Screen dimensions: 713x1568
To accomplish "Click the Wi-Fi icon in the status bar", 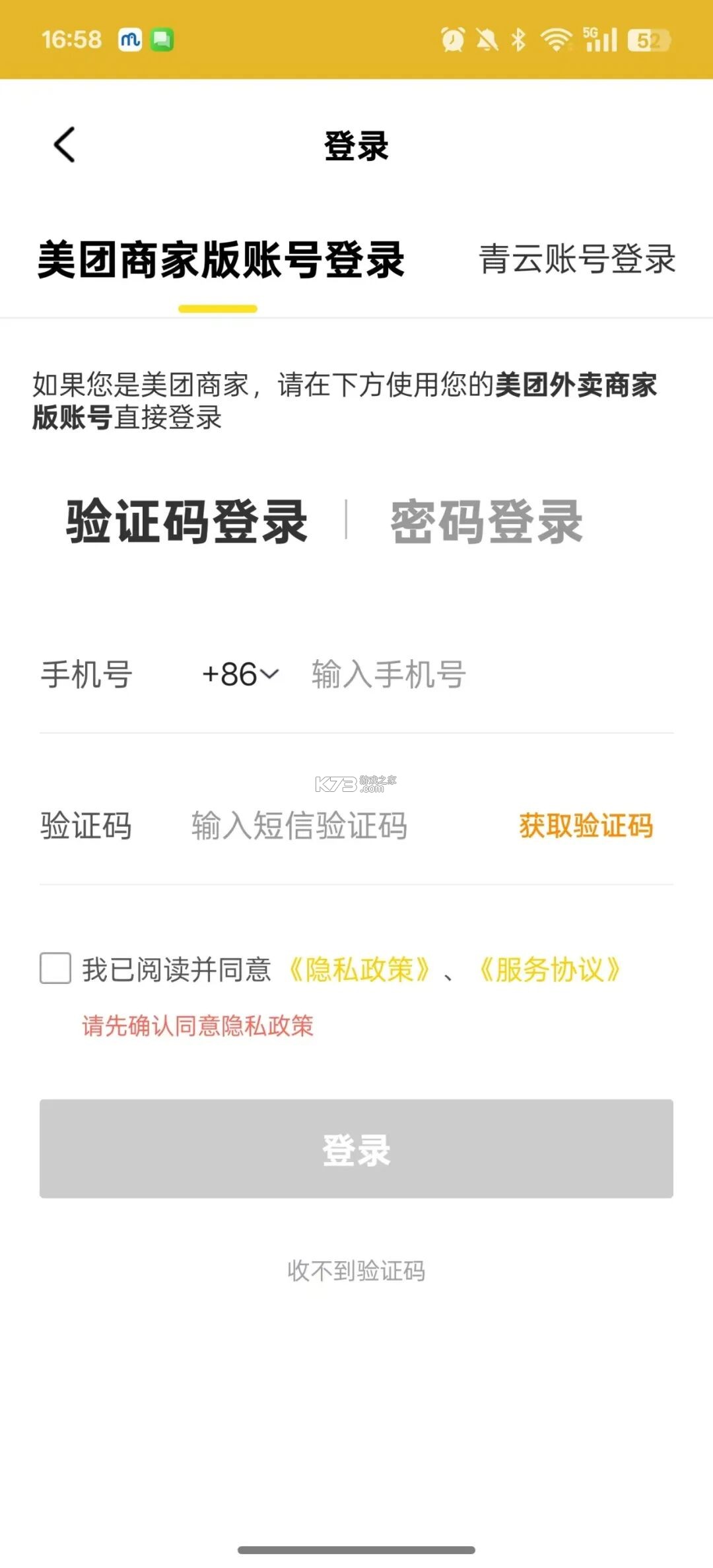I will coord(557,40).
